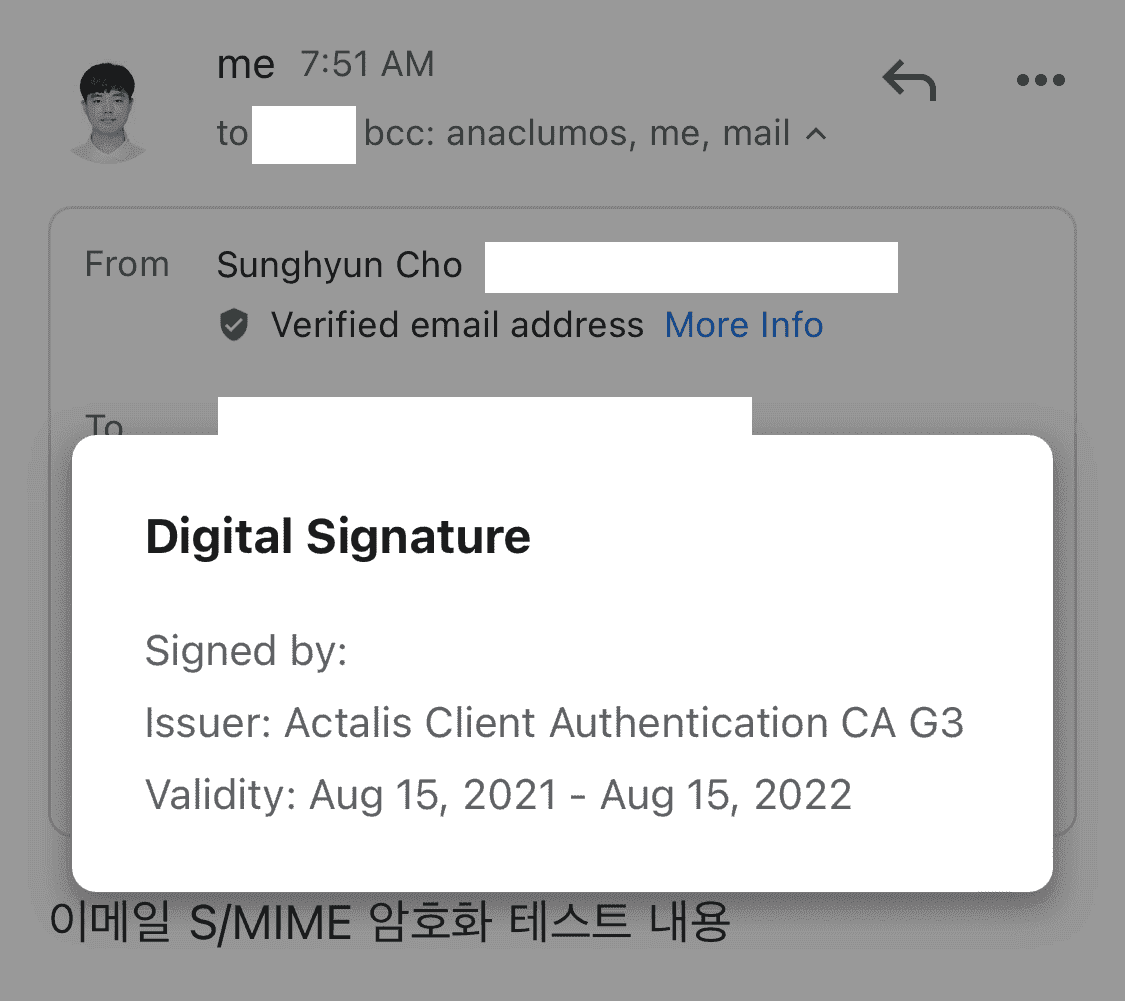Tap the sender's profile photo
The width and height of the screenshot is (1125, 1001).
[x=108, y=110]
